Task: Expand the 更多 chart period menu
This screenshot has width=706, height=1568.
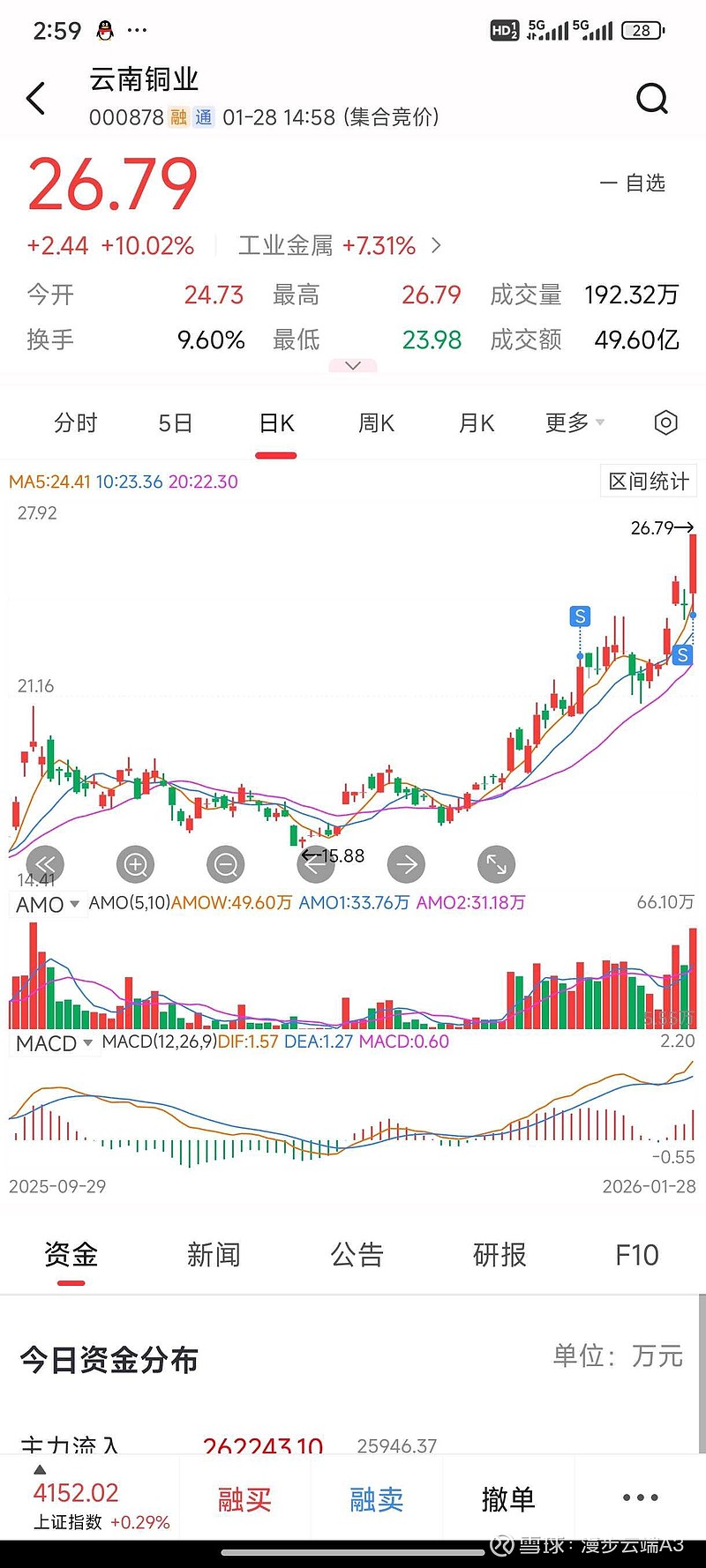Action: tap(574, 423)
